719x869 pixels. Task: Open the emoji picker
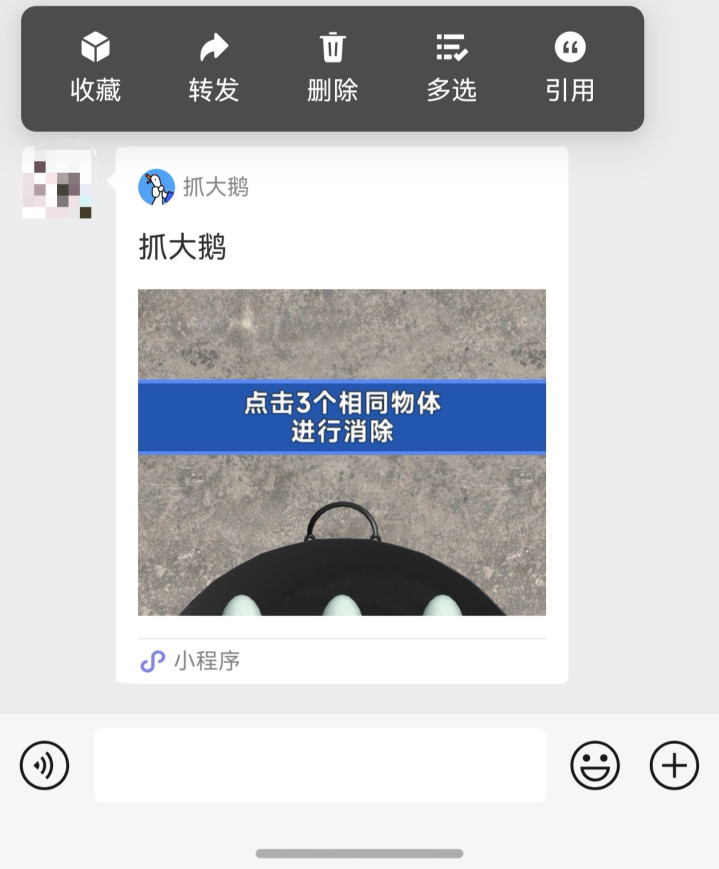coord(595,765)
